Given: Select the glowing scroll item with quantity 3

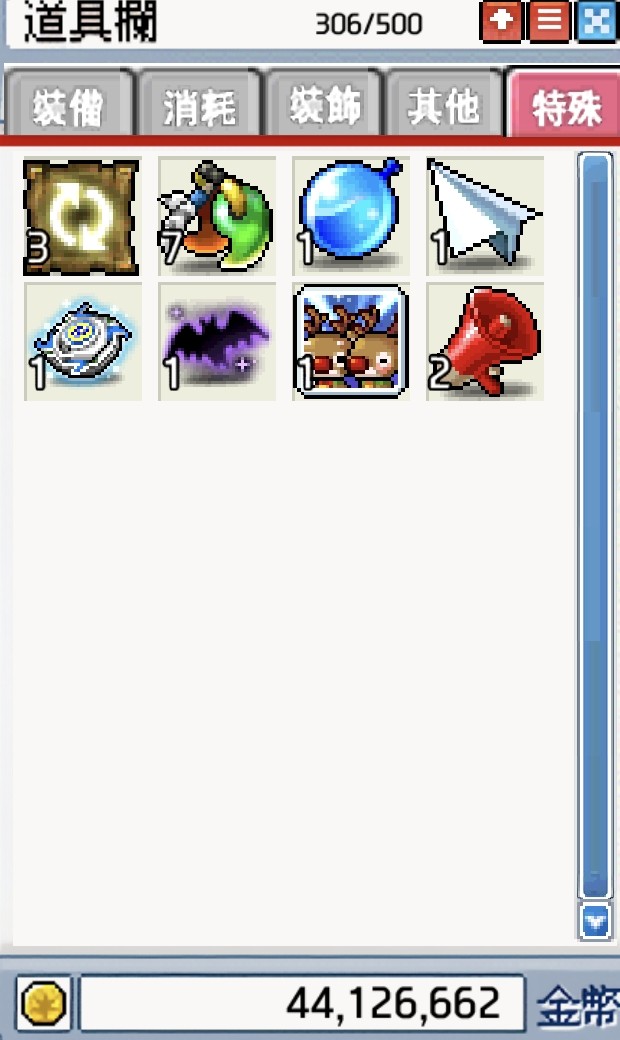Looking at the screenshot, I should [82, 216].
